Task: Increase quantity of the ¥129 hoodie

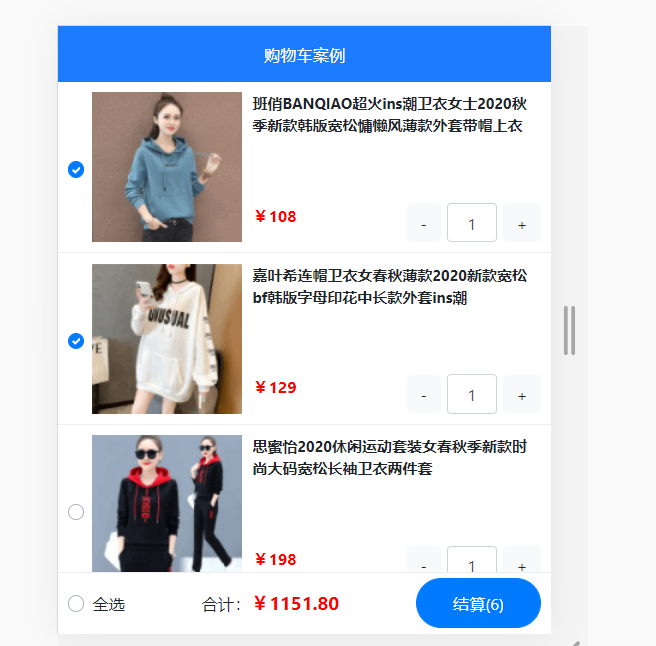Action: pos(521,394)
